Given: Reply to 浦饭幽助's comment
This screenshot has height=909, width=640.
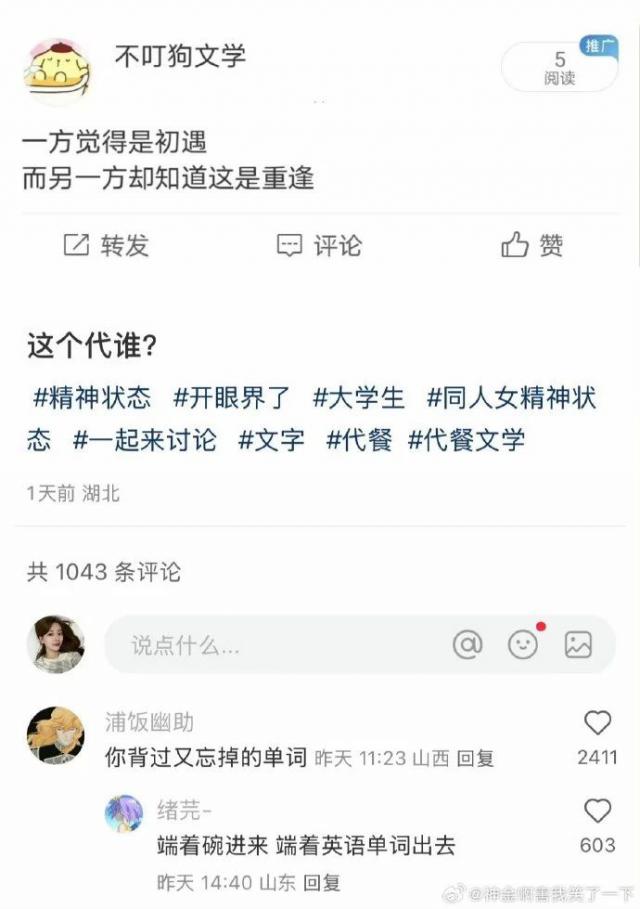Looking at the screenshot, I should point(475,759).
